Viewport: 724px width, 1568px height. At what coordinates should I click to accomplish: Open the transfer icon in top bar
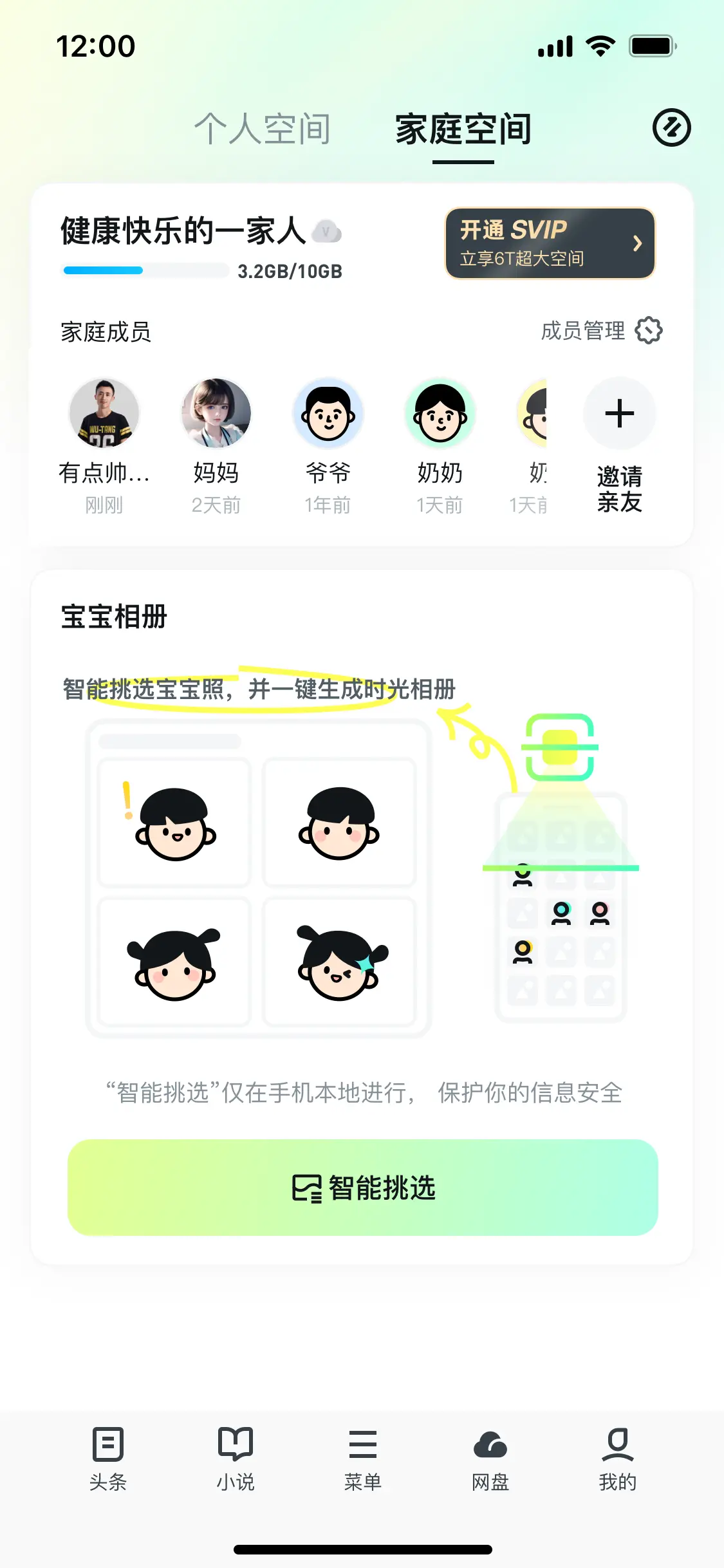click(x=671, y=127)
